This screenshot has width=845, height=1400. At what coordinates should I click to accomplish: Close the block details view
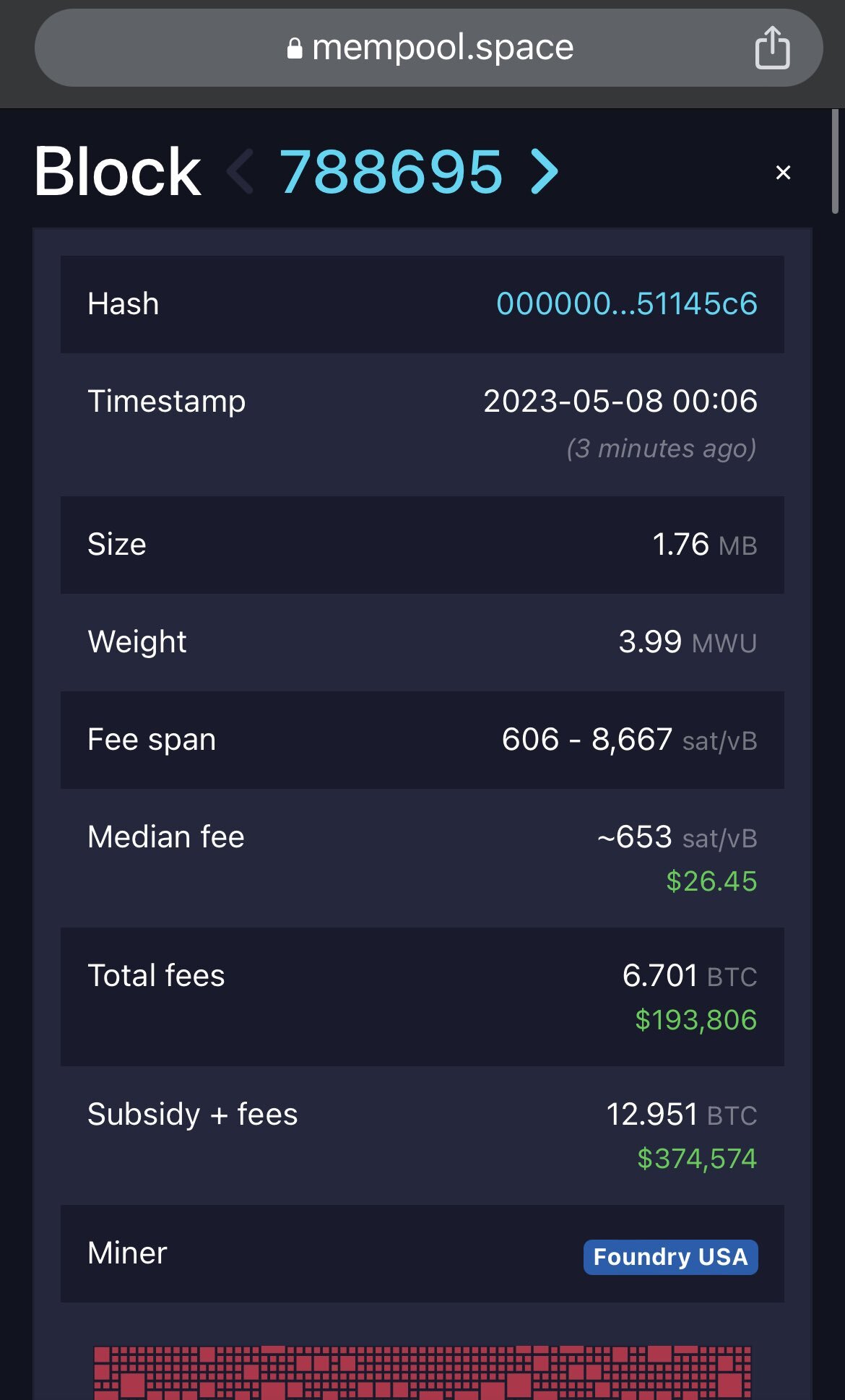783,173
